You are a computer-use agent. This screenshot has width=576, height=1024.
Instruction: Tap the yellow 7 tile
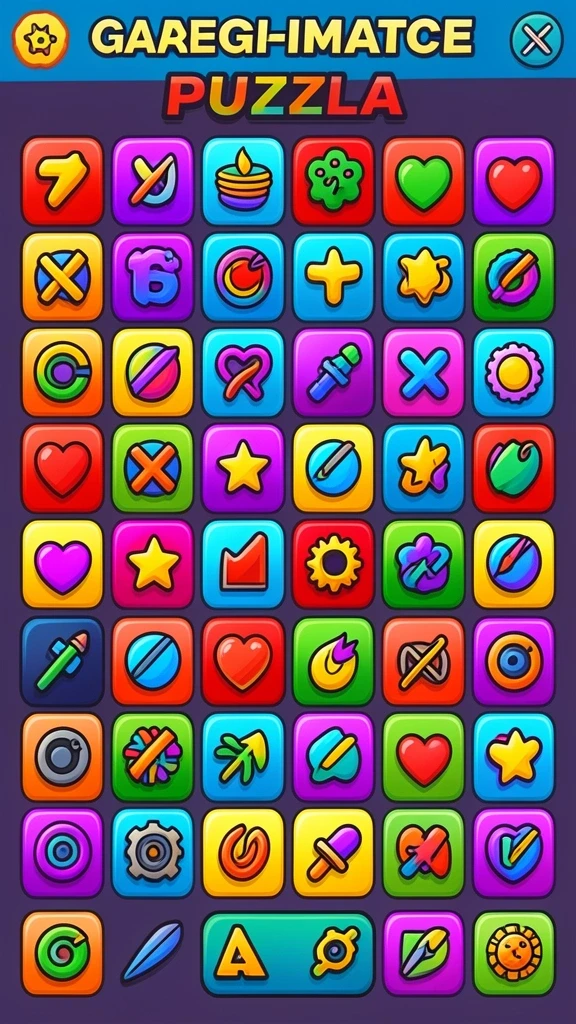coord(63,181)
